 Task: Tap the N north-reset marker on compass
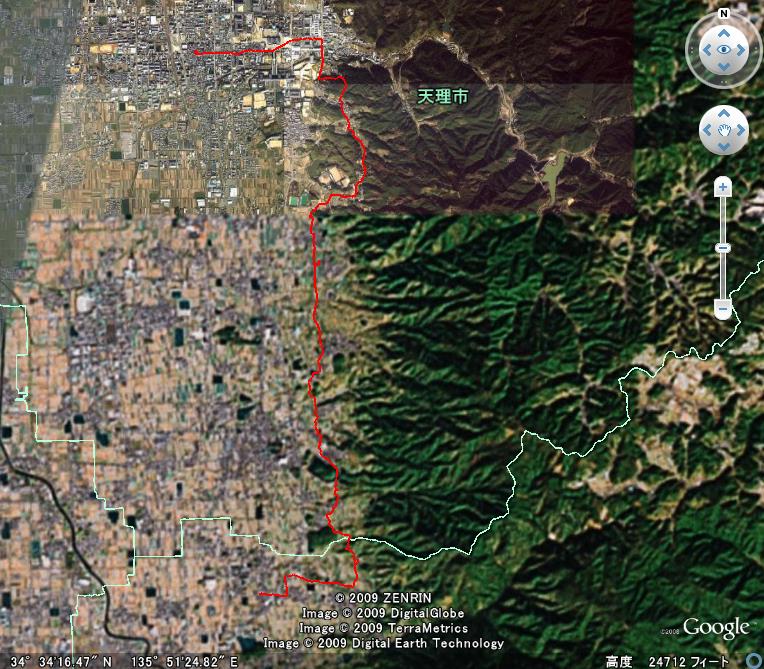724,14
